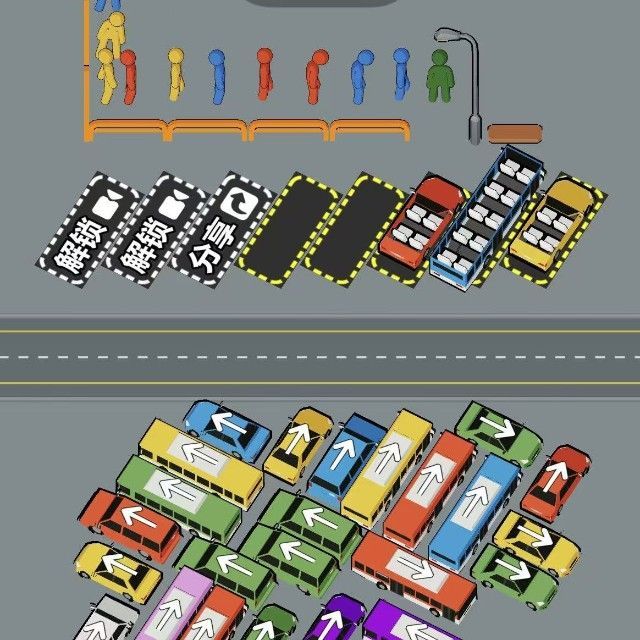This screenshot has height=640, width=640.
Task: Tap the pink bus
Action: (x=173, y=606)
